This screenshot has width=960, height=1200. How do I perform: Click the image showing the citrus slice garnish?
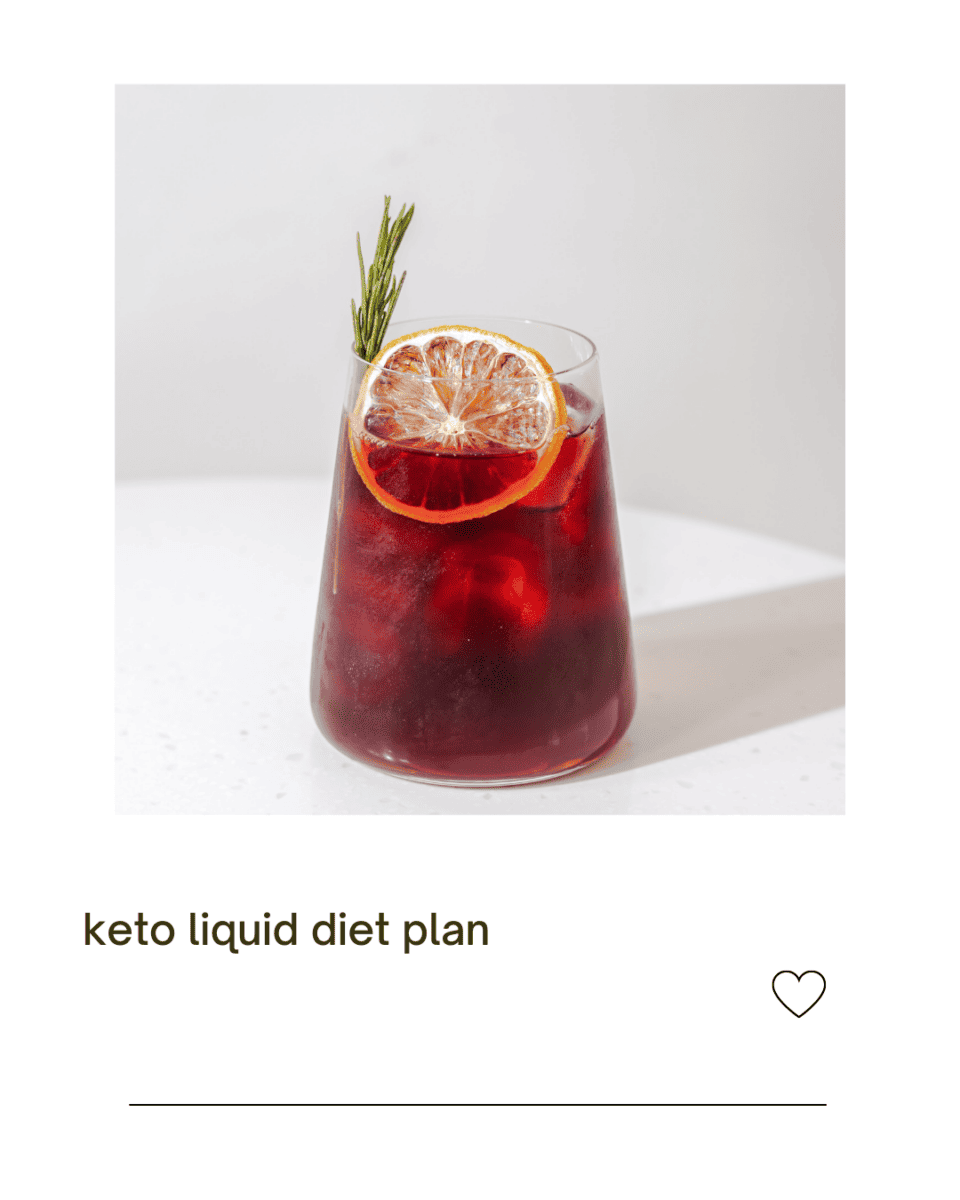(x=455, y=420)
